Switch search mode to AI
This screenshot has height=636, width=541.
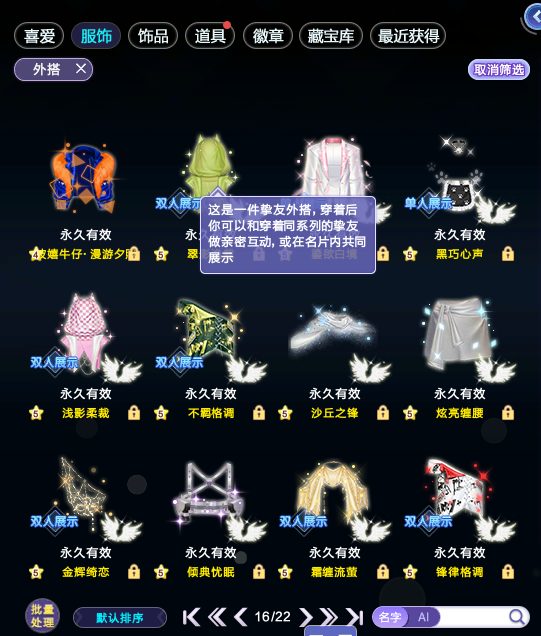423,617
